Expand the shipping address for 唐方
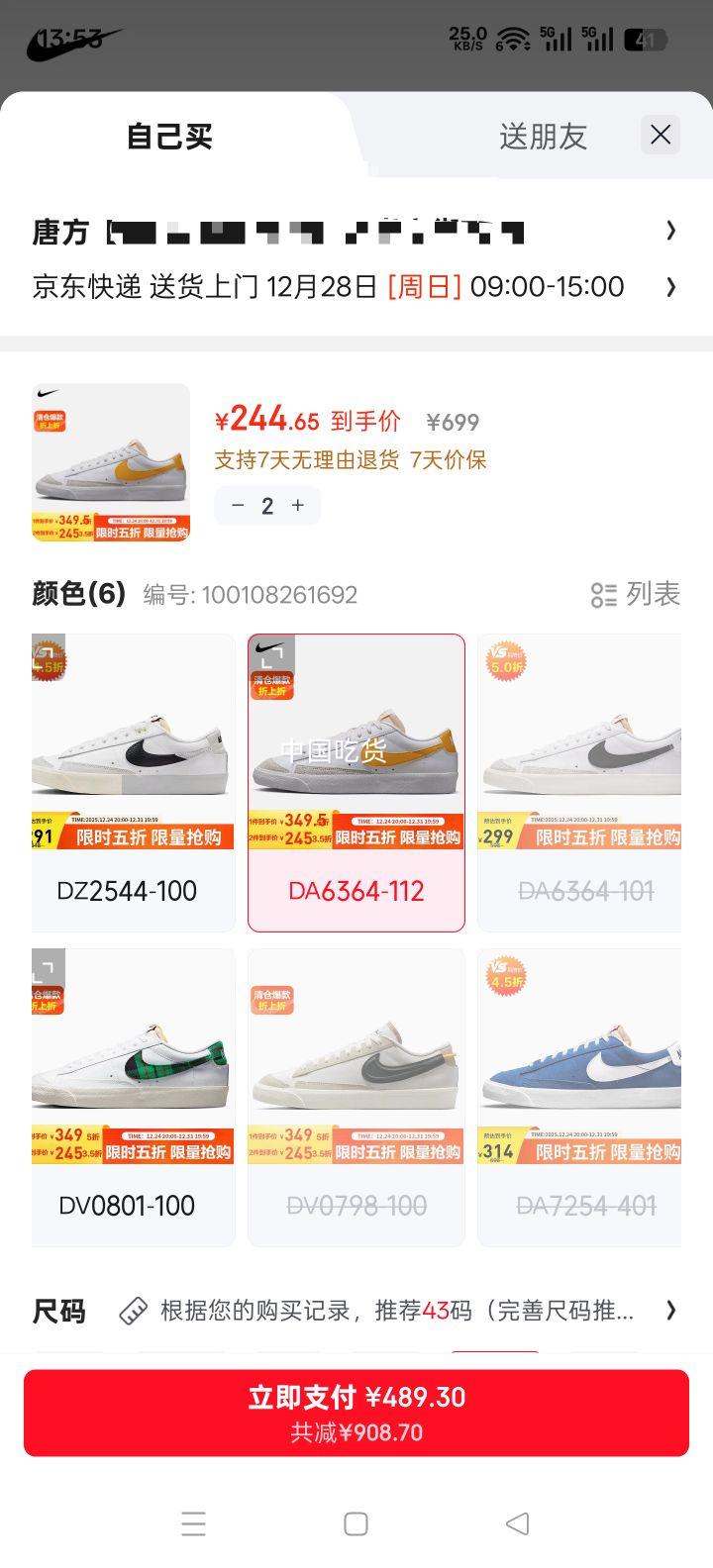713x1568 pixels. [x=356, y=230]
